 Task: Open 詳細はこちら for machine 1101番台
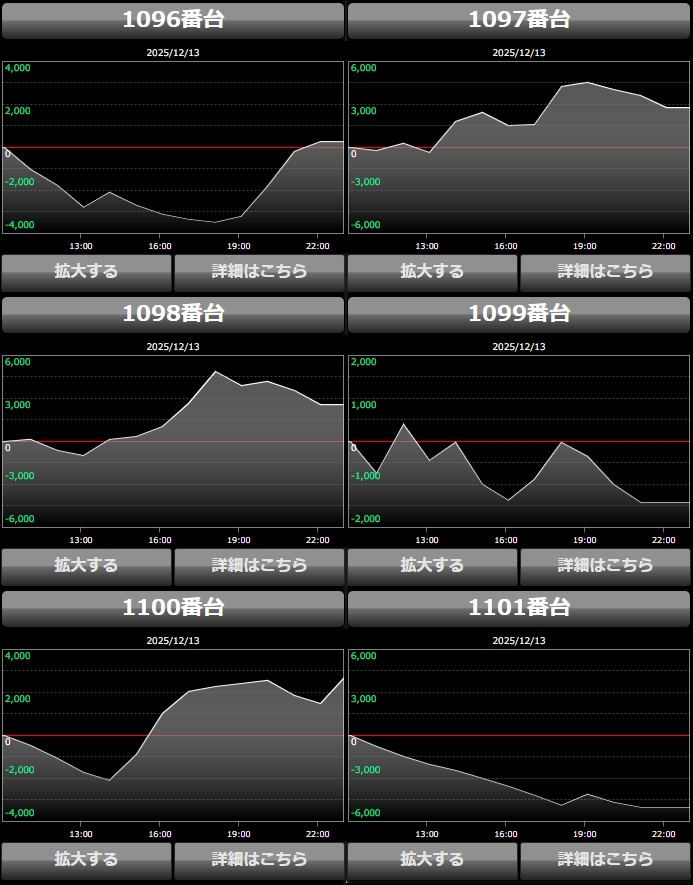coord(605,859)
